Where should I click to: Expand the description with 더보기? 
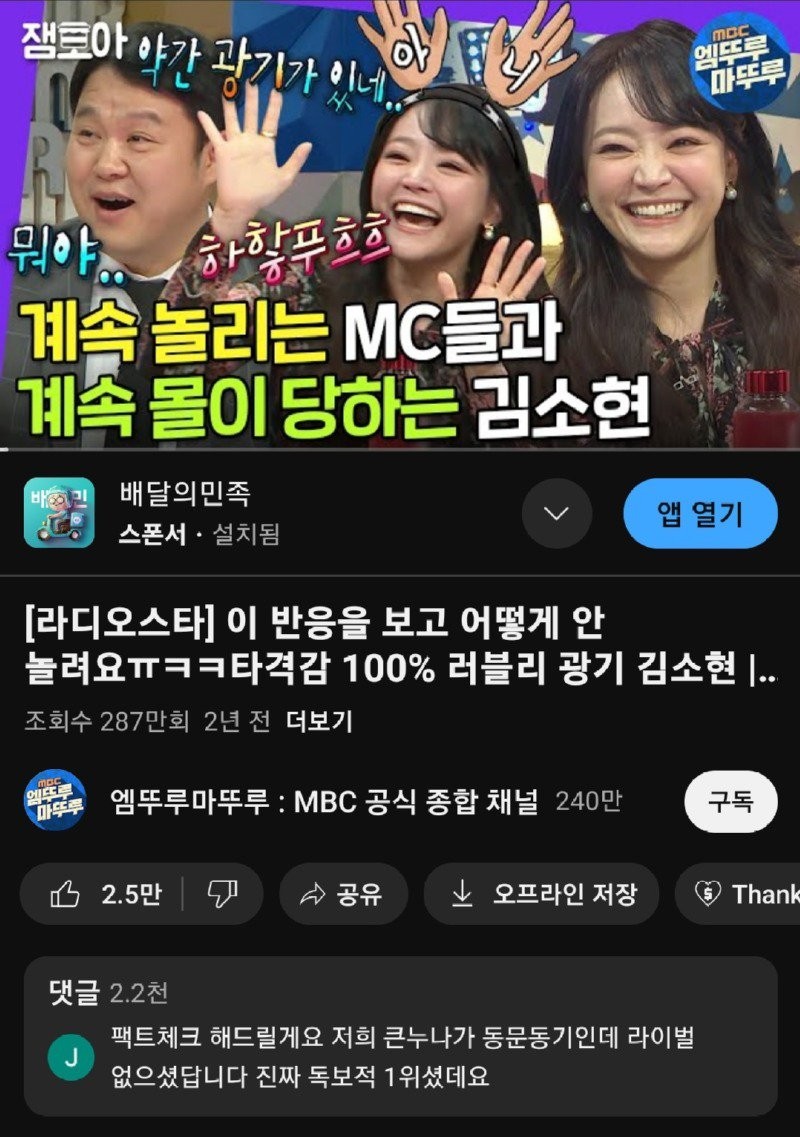click(318, 721)
